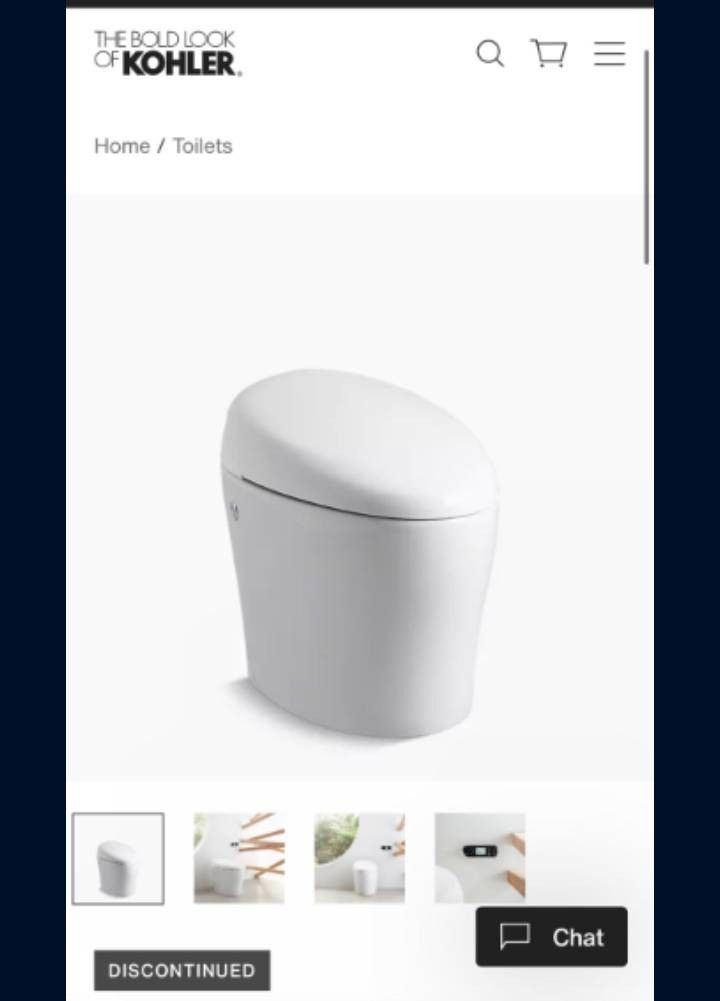The image size is (720, 1001).
Task: View the second thumbnail with wooden stairs
Action: [x=239, y=858]
